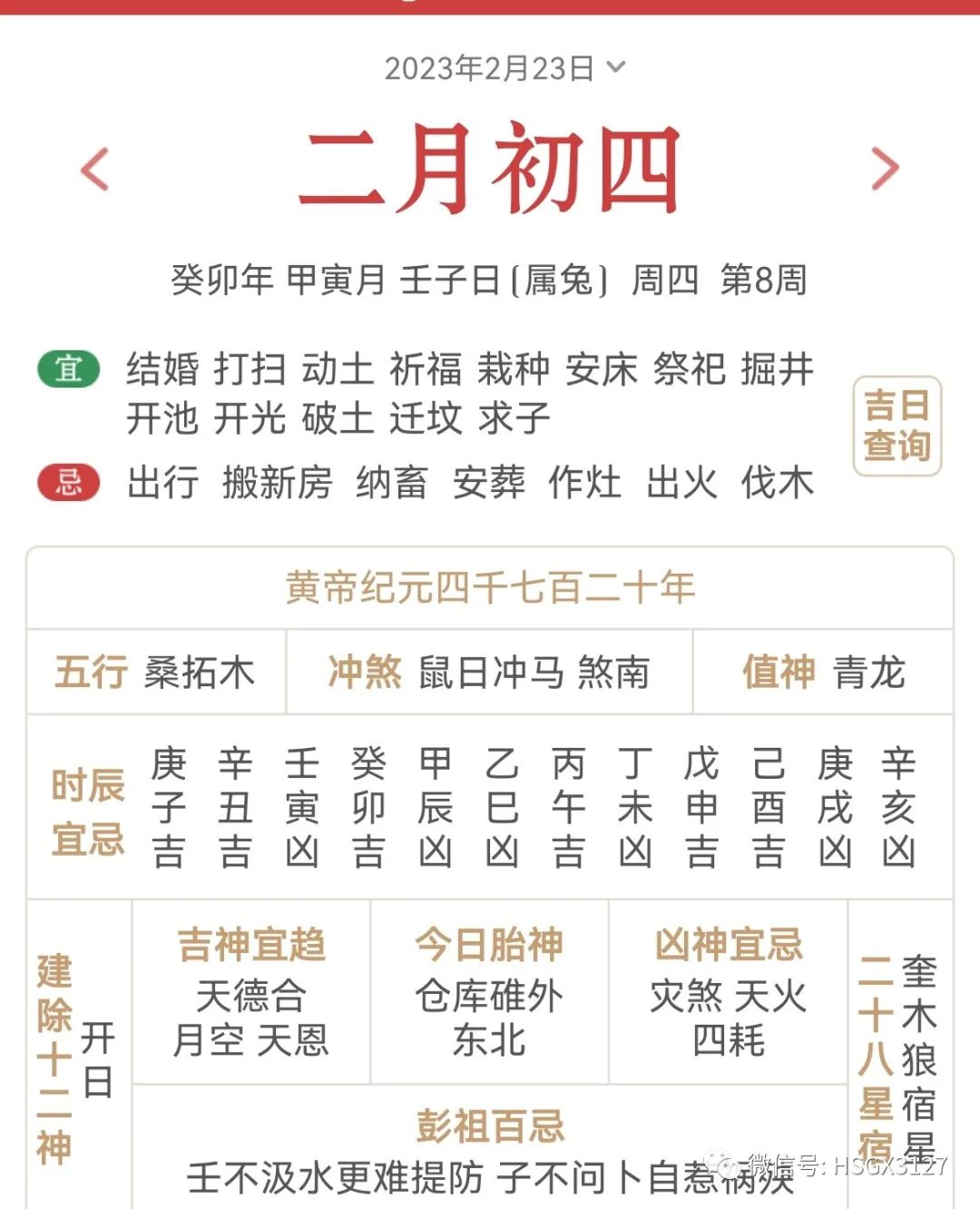Select the 庚子吉 hour column
This screenshot has height=1209, width=980.
coord(169,804)
